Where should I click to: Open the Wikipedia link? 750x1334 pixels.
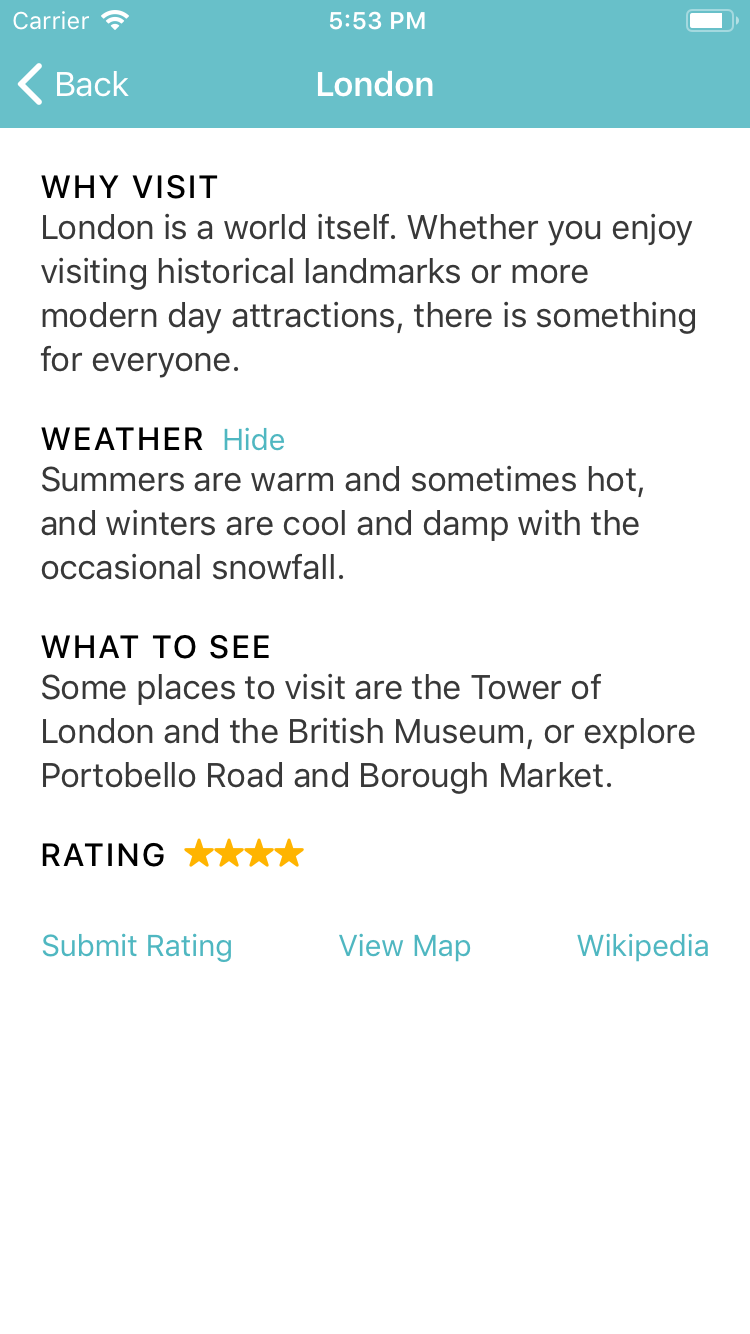(642, 946)
